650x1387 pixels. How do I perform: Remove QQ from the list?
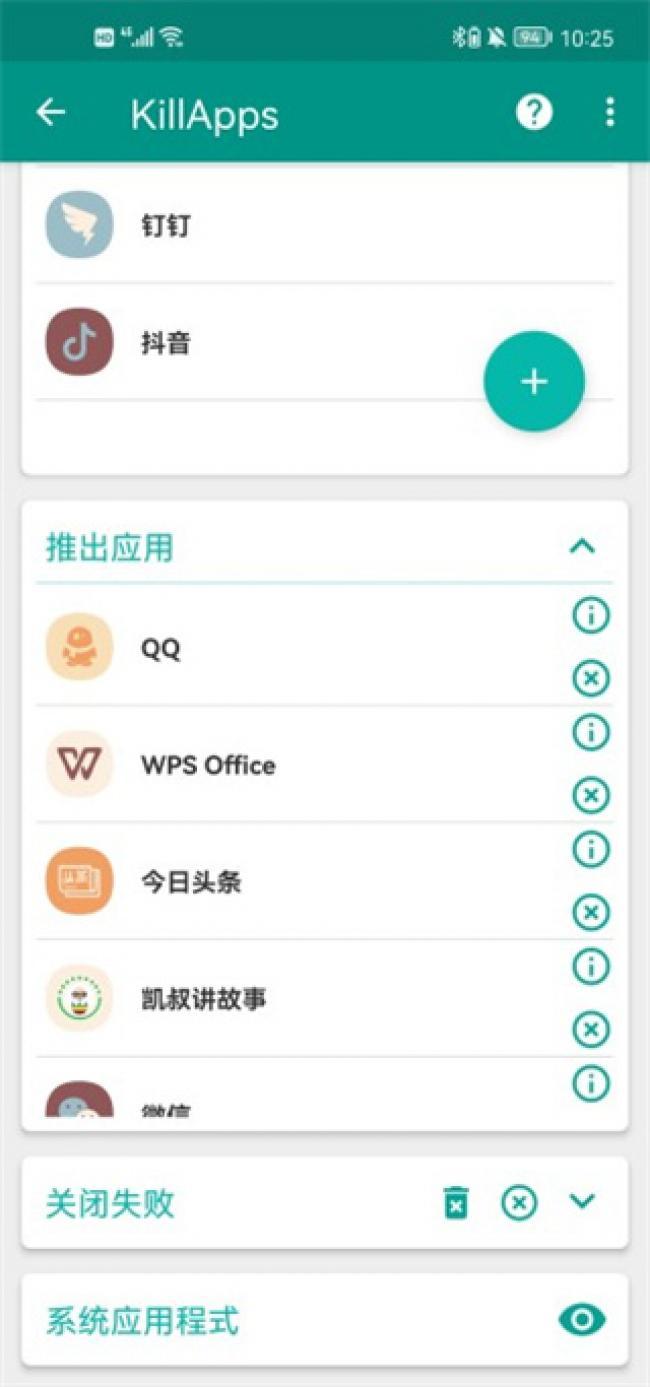[x=591, y=679]
